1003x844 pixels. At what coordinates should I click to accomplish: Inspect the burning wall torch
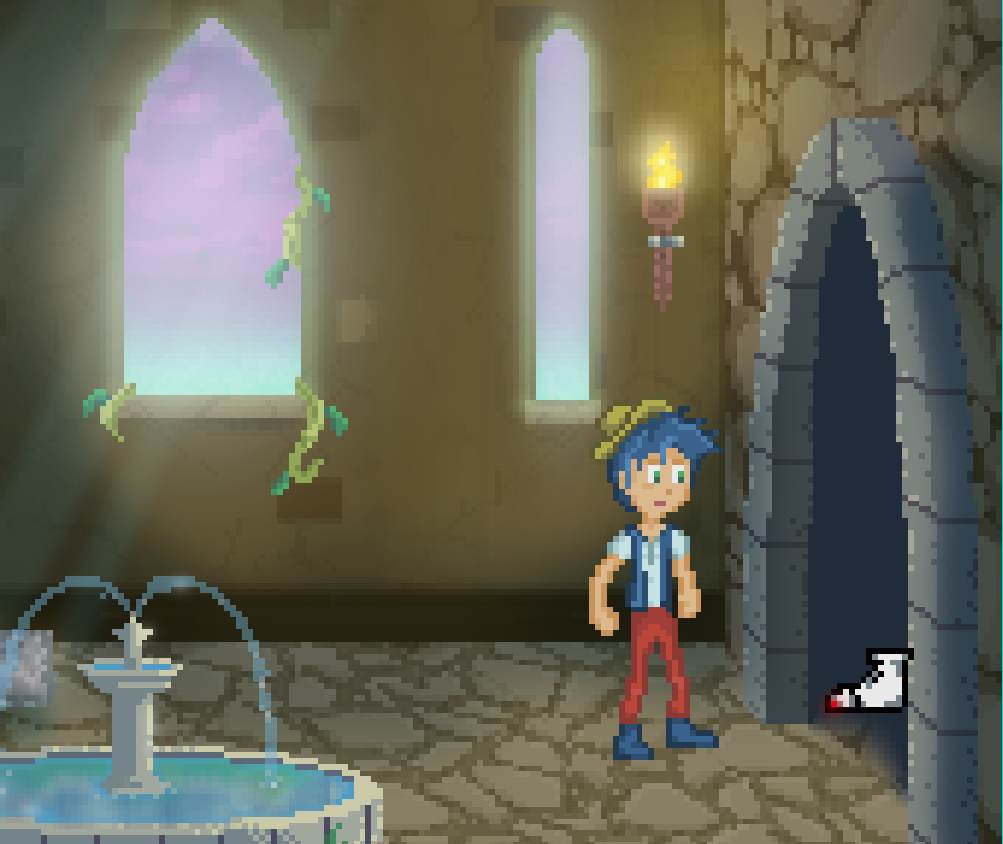662,220
